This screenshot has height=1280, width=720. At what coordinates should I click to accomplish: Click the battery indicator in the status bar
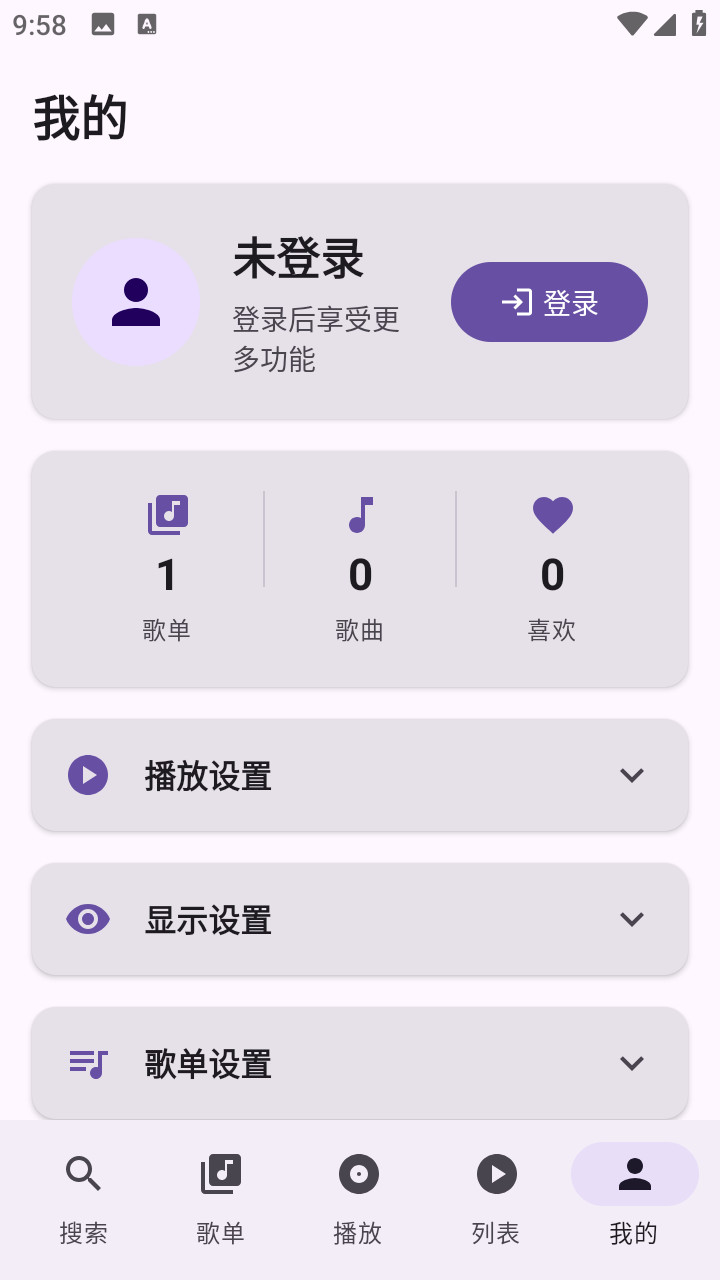point(697,24)
